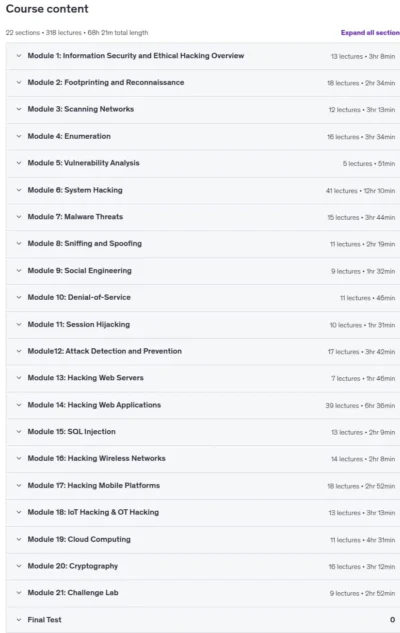The height and width of the screenshot is (633, 400).
Task: Expand Module 4: Enumeration
Action: 203,136
